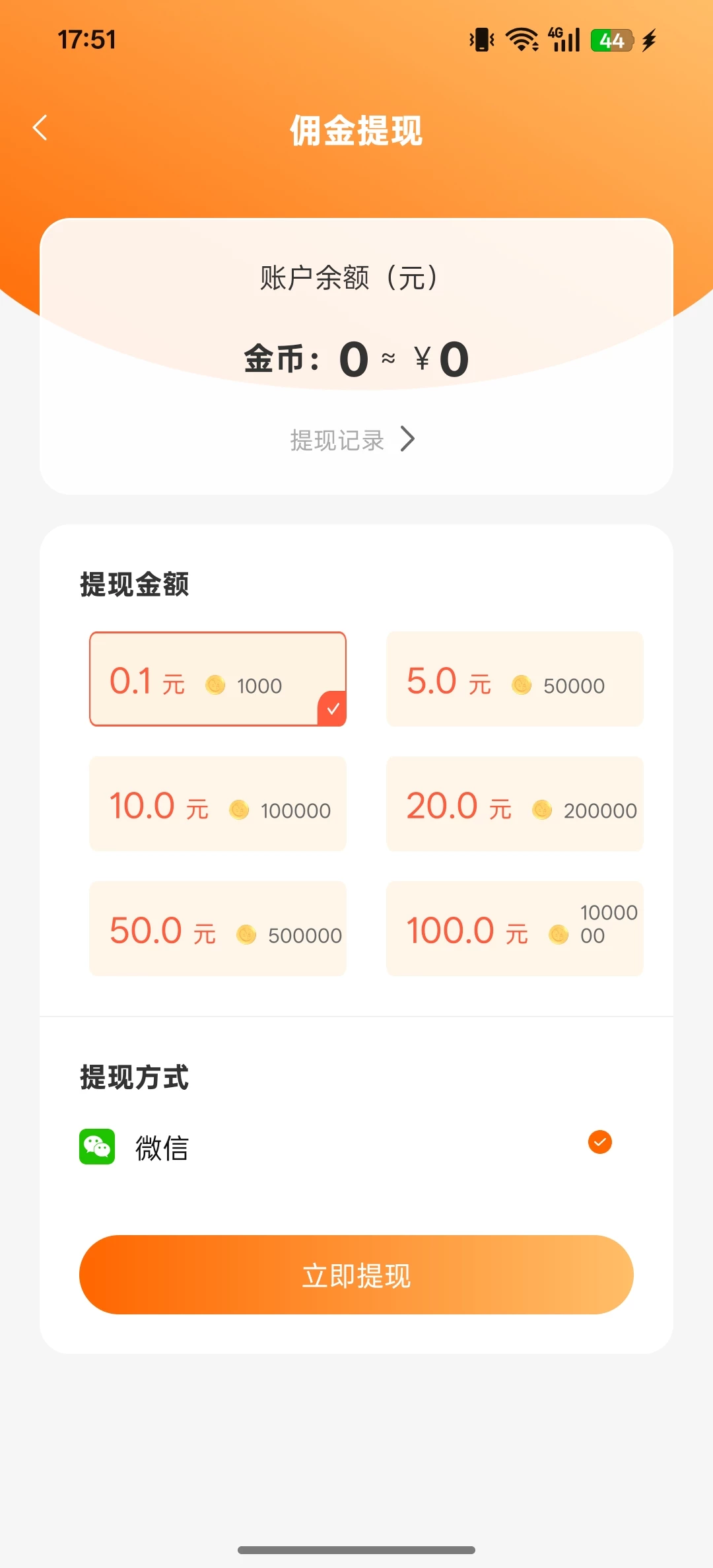Select the 20.0元 withdrawal amount
Screen dimensions: 713x1568
pos(515,804)
